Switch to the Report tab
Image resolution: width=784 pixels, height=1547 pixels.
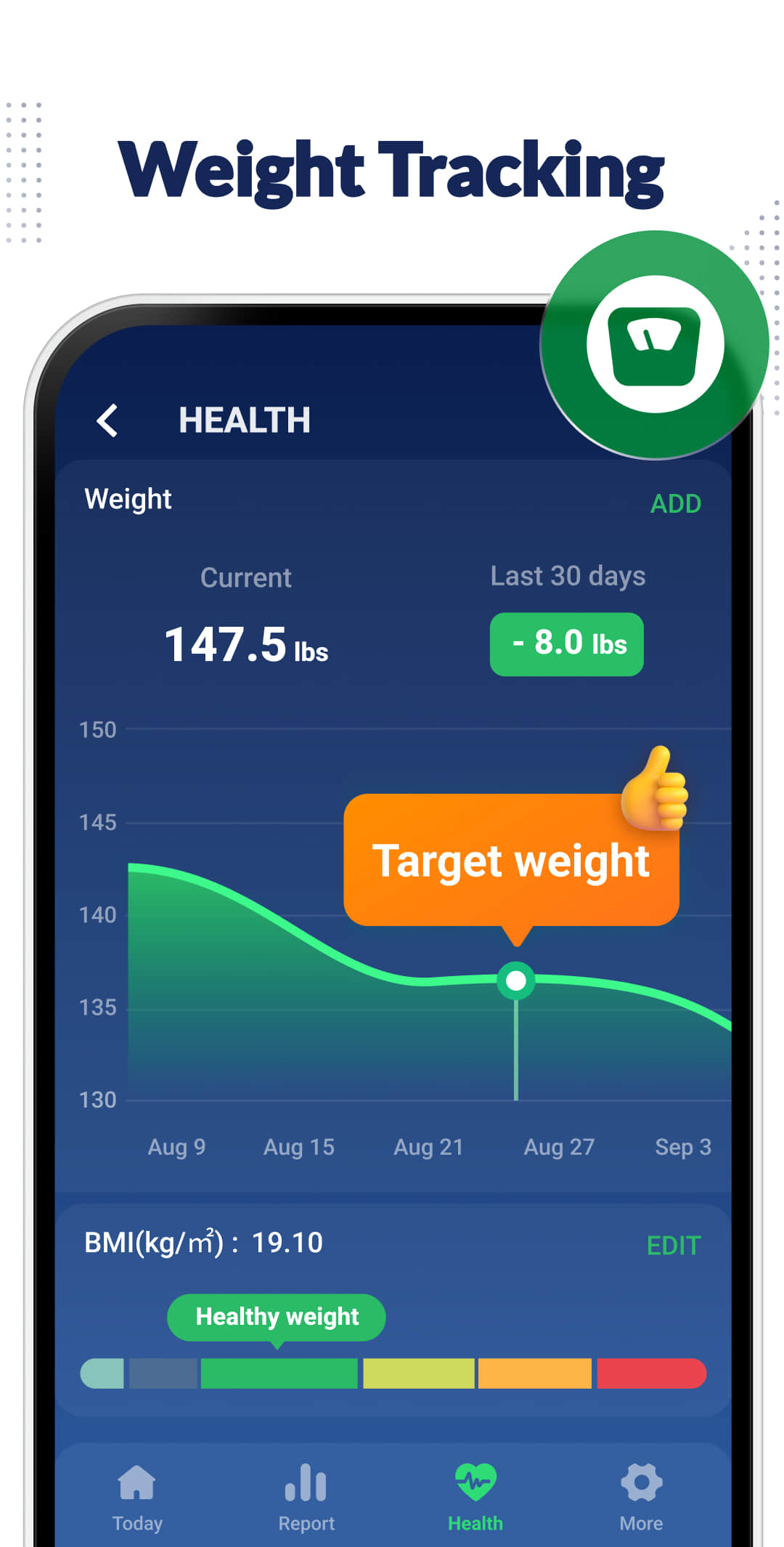pos(306,1496)
